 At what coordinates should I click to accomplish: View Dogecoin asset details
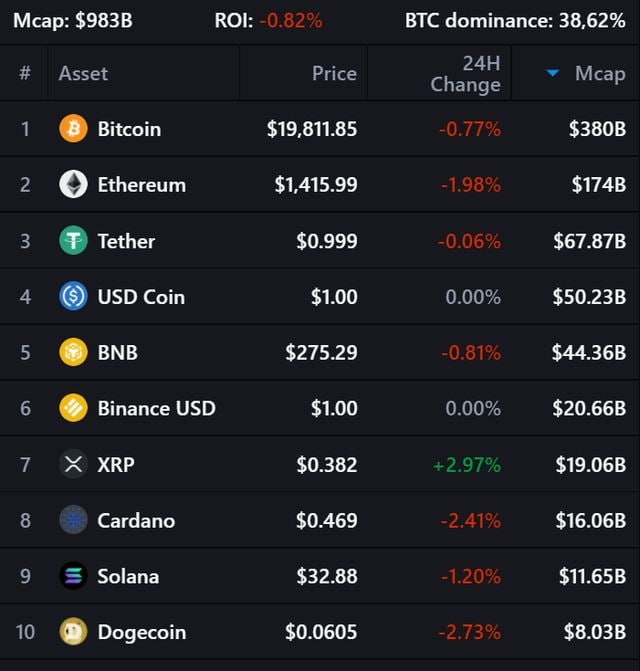pos(141,633)
